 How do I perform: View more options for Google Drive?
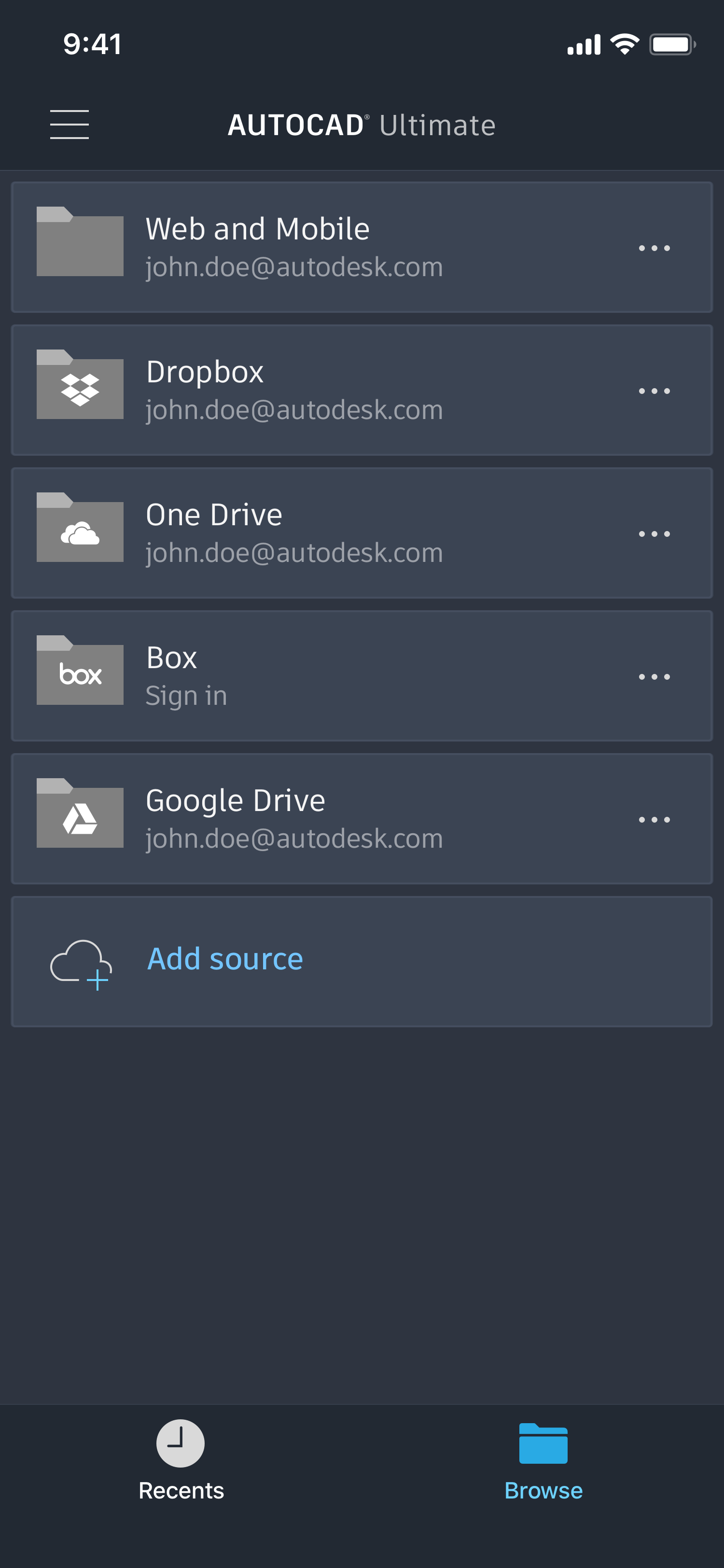click(654, 820)
